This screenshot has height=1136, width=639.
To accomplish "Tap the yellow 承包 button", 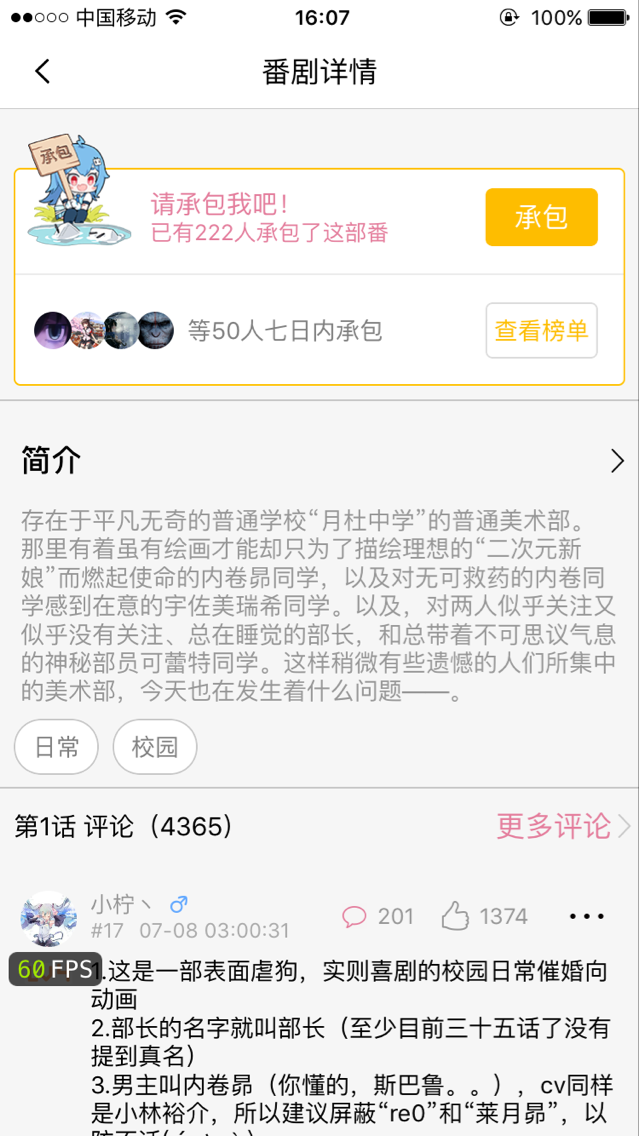I will (541, 217).
